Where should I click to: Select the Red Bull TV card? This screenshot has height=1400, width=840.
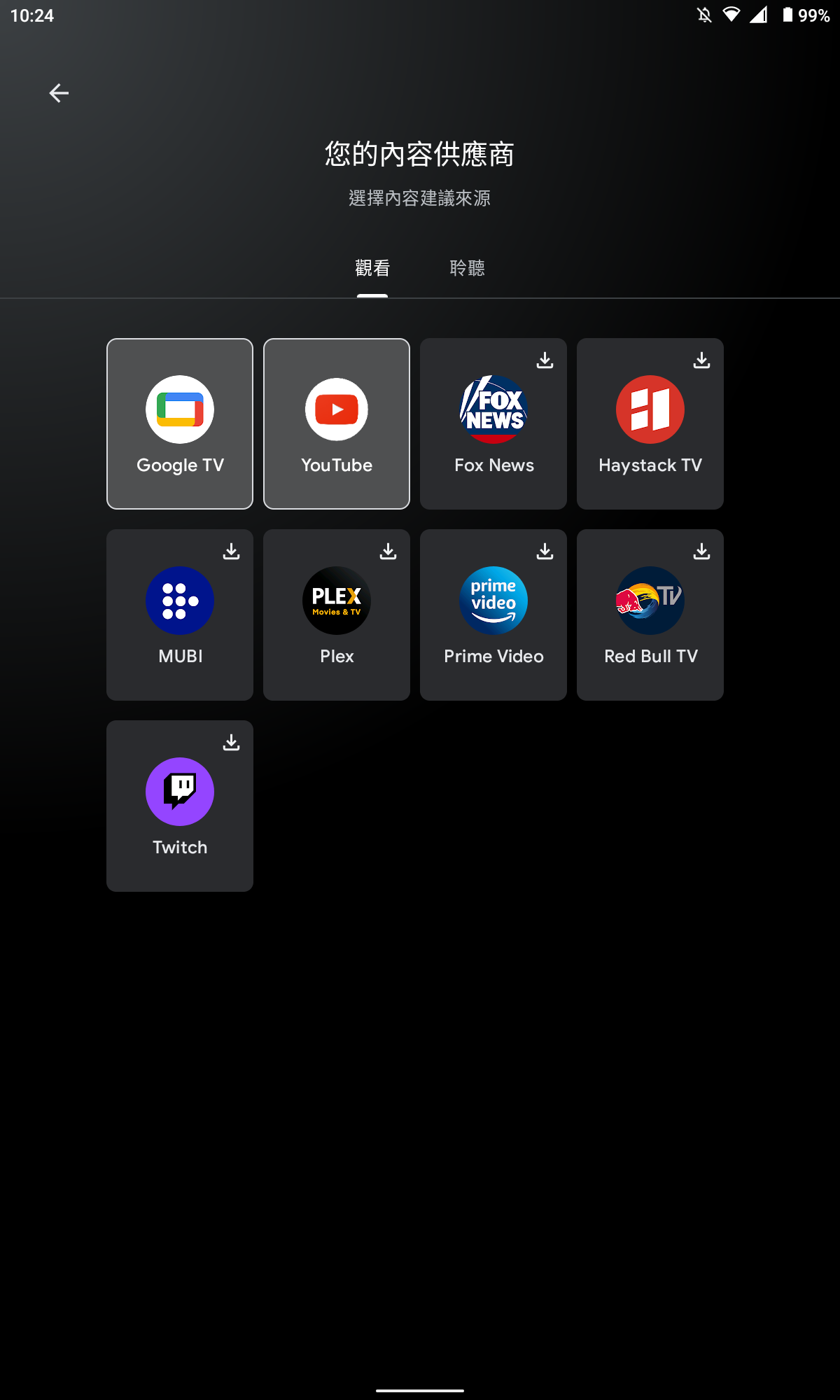coord(650,615)
